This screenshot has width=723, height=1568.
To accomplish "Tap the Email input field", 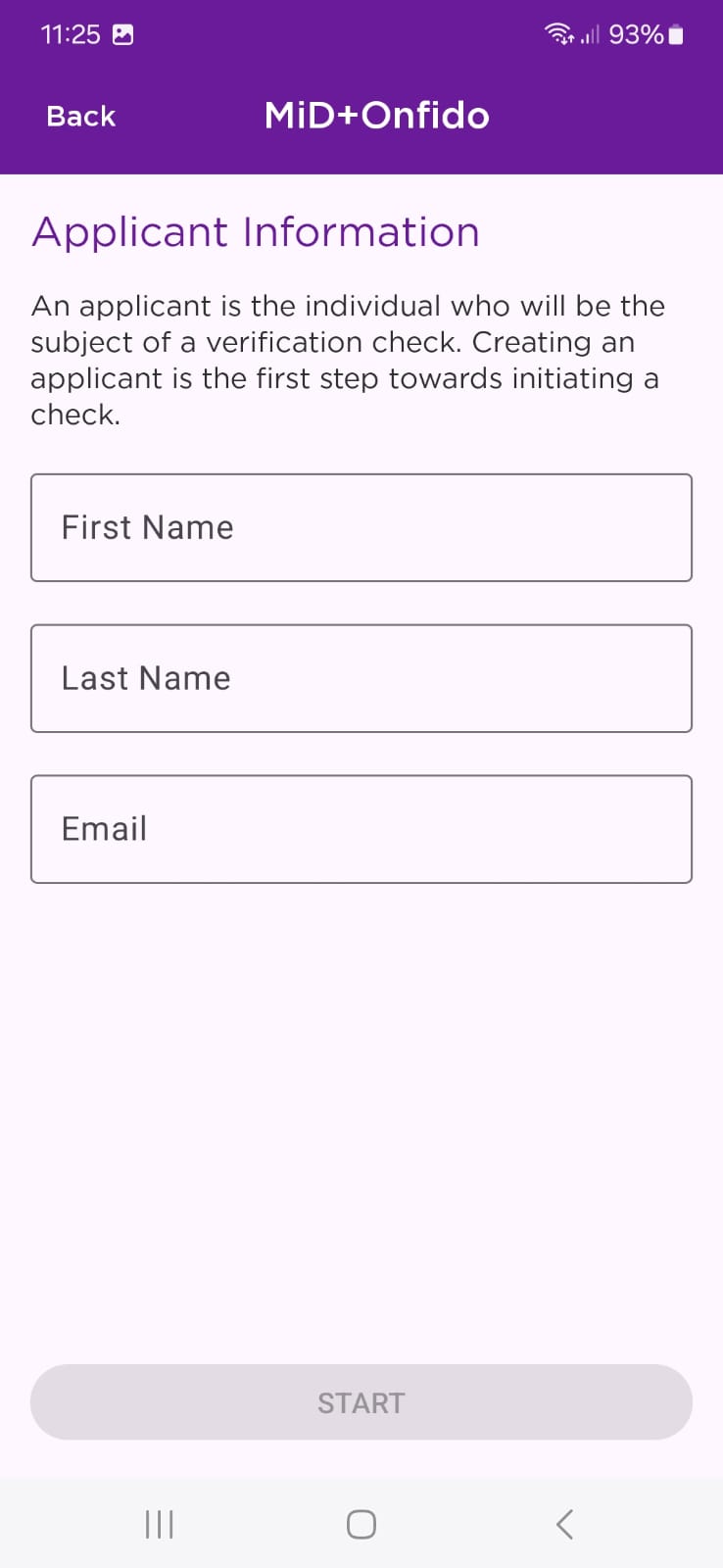I will click(361, 829).
